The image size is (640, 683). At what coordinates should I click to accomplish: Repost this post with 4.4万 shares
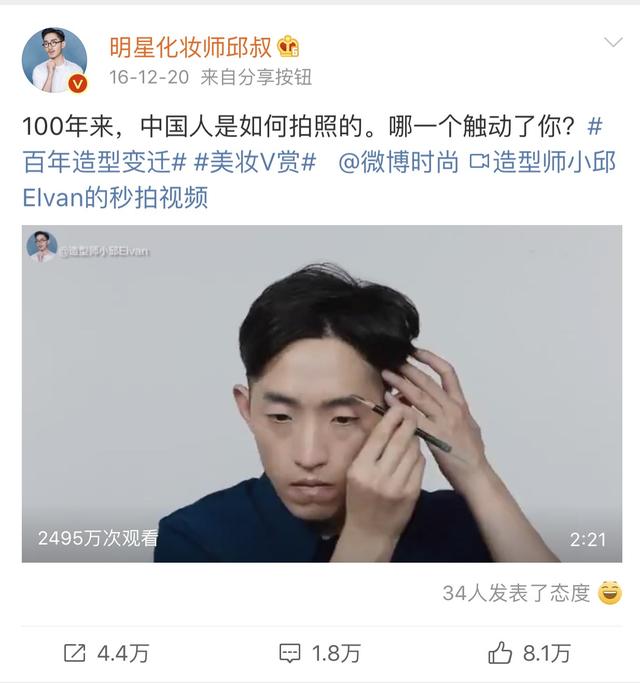coord(106,653)
